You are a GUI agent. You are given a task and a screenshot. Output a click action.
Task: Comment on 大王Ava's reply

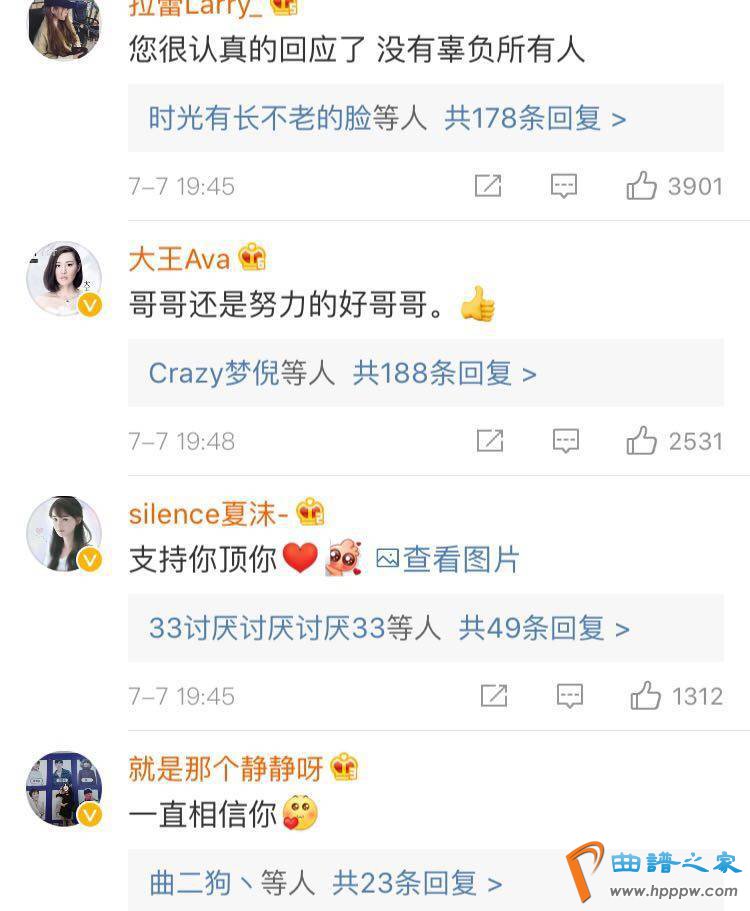pyautogui.click(x=566, y=440)
